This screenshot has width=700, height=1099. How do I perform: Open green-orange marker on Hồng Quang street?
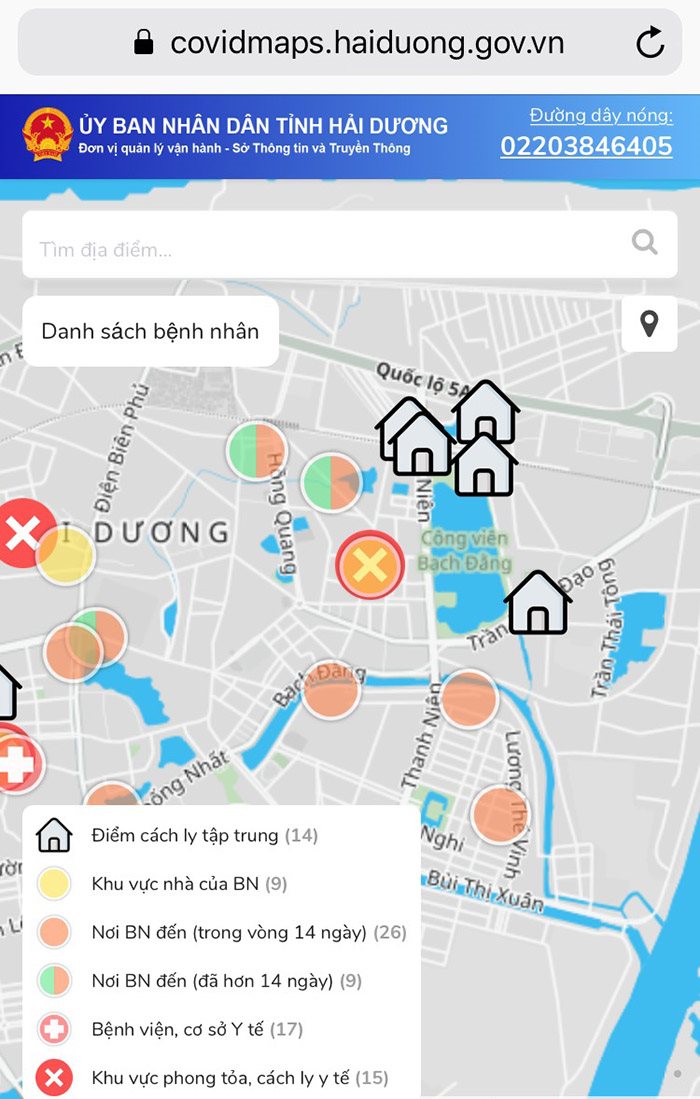point(257,451)
